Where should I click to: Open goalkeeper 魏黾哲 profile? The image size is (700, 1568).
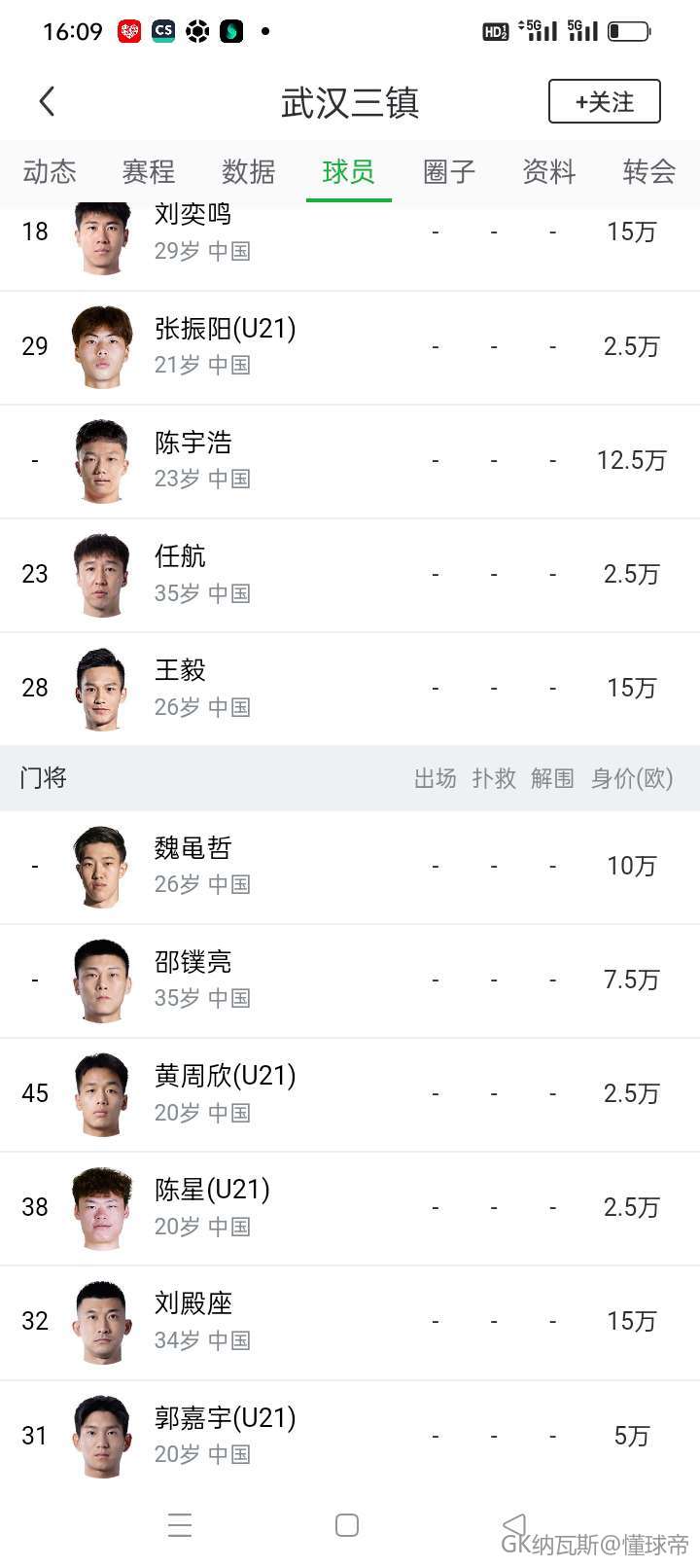(350, 867)
